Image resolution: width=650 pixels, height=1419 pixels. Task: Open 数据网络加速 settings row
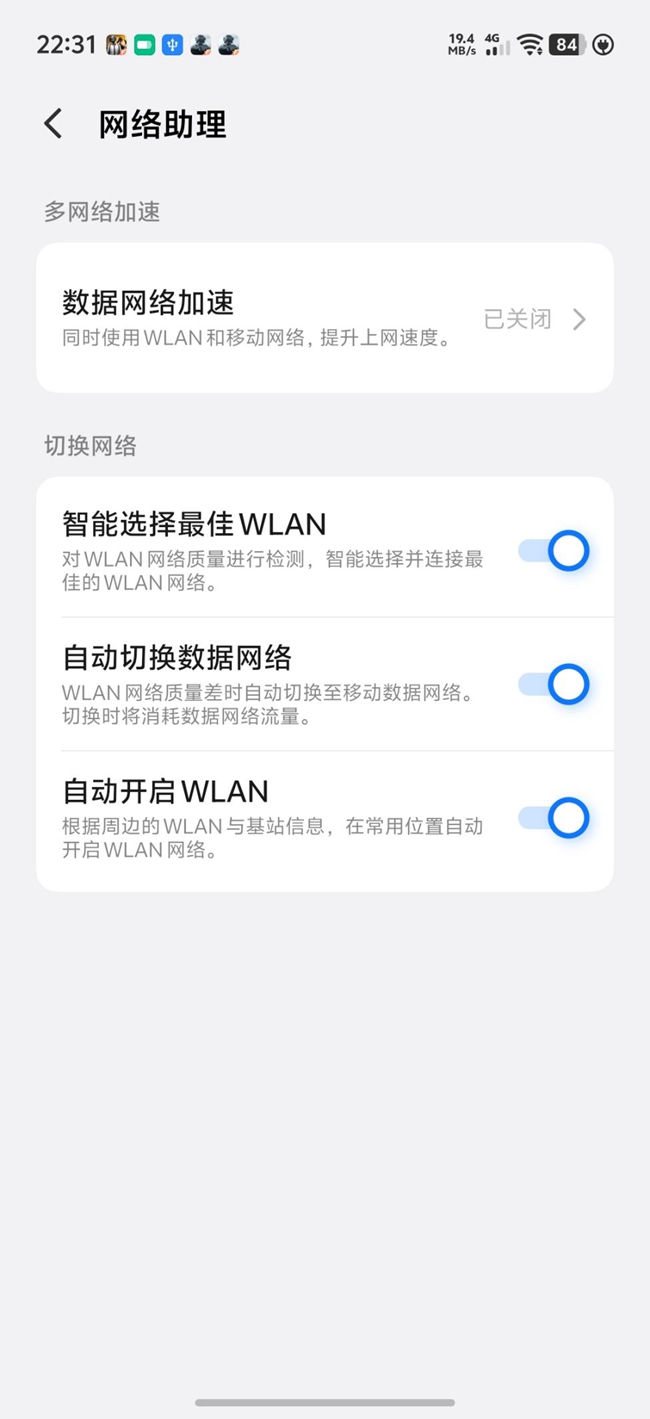(324, 318)
